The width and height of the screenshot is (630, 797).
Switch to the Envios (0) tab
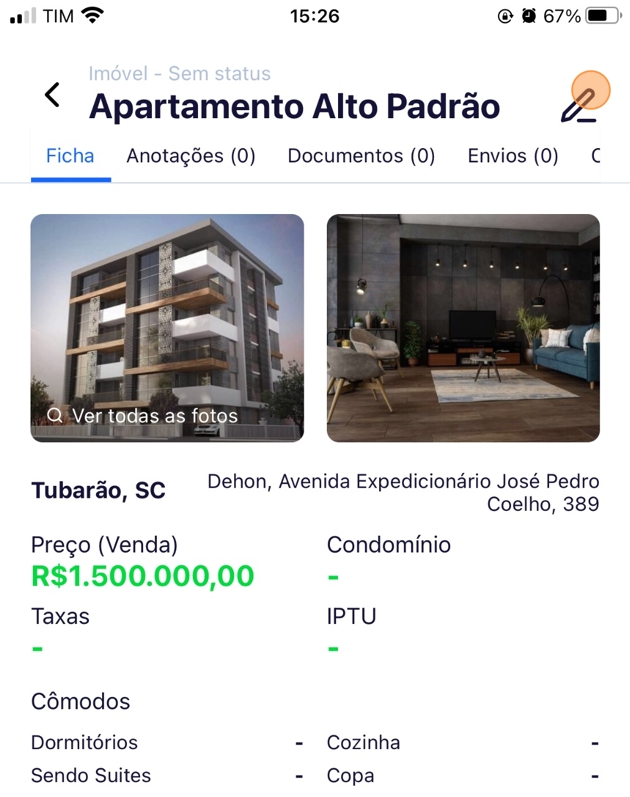pos(513,156)
